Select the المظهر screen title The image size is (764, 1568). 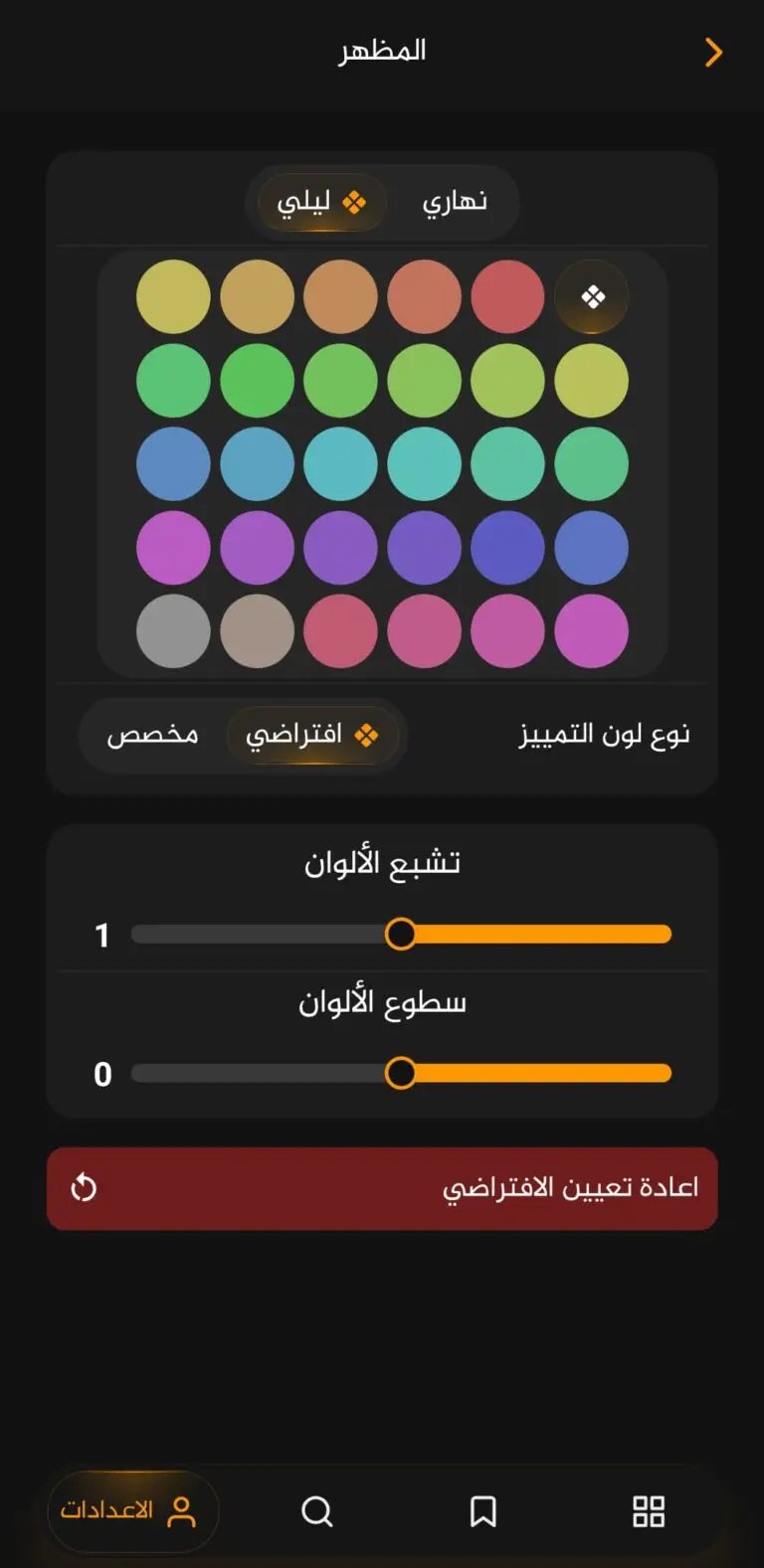[381, 51]
